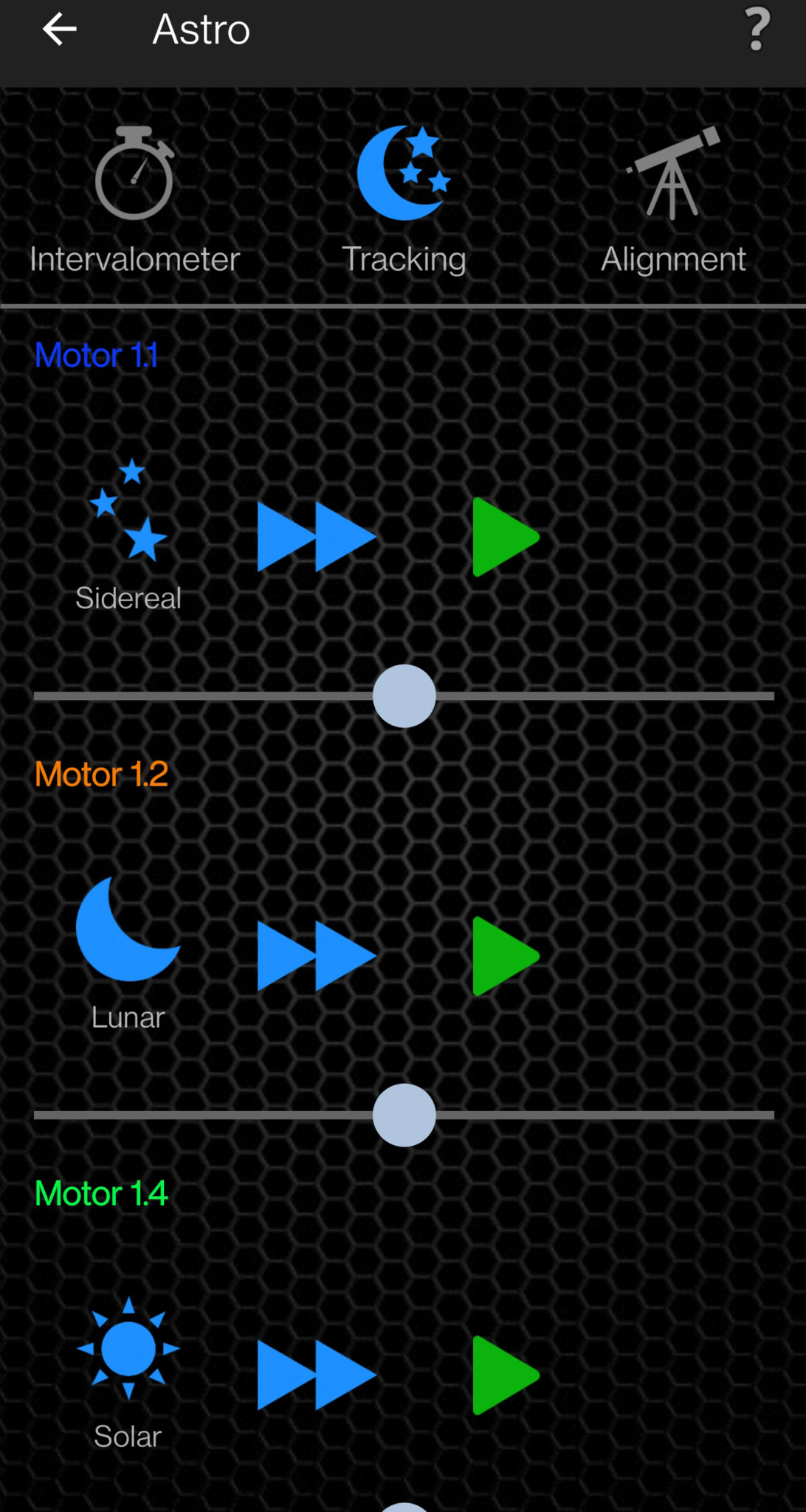Start play on Motor 1.2
Image resolution: width=806 pixels, height=1512 pixels.
[x=504, y=956]
